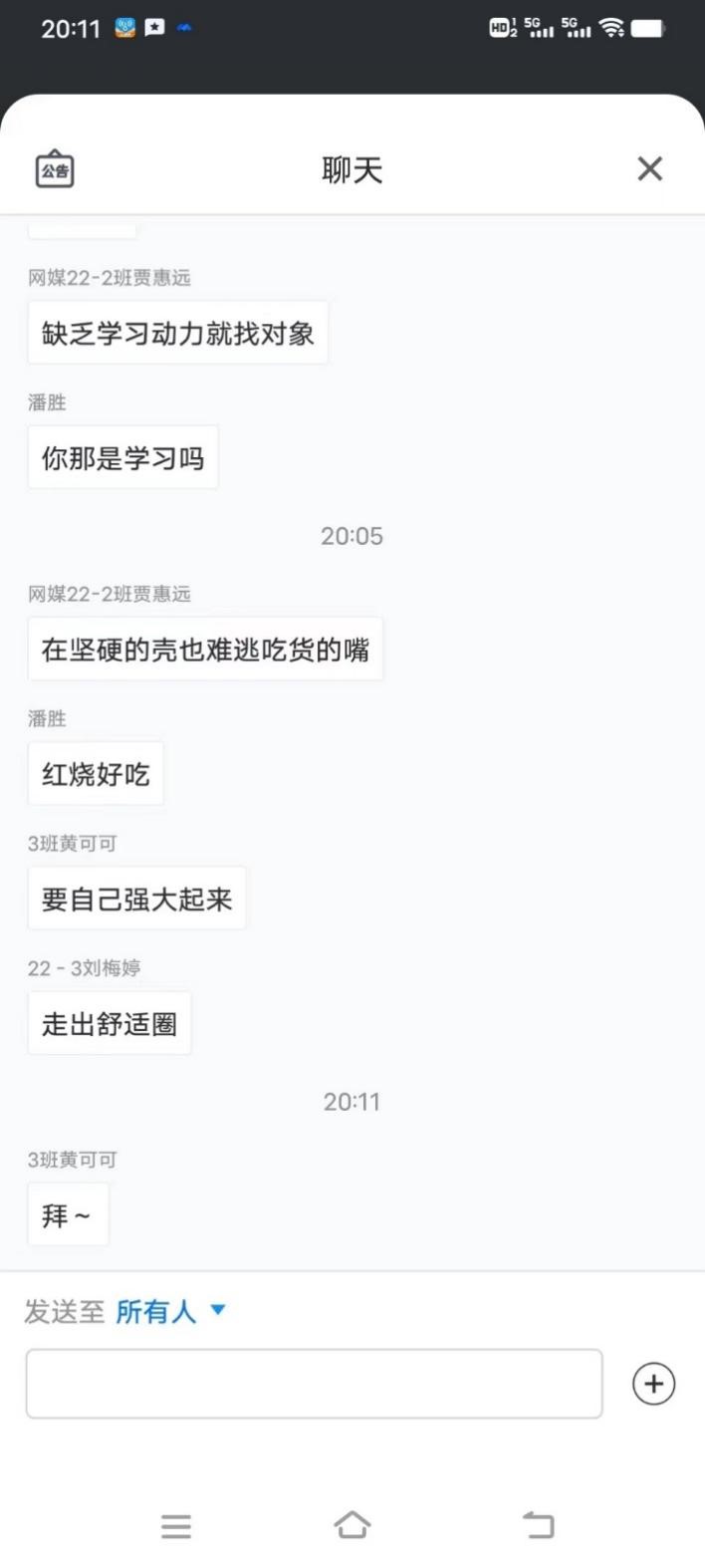Focus the chat message input box
Screen dimensions: 705x1568
point(314,1383)
